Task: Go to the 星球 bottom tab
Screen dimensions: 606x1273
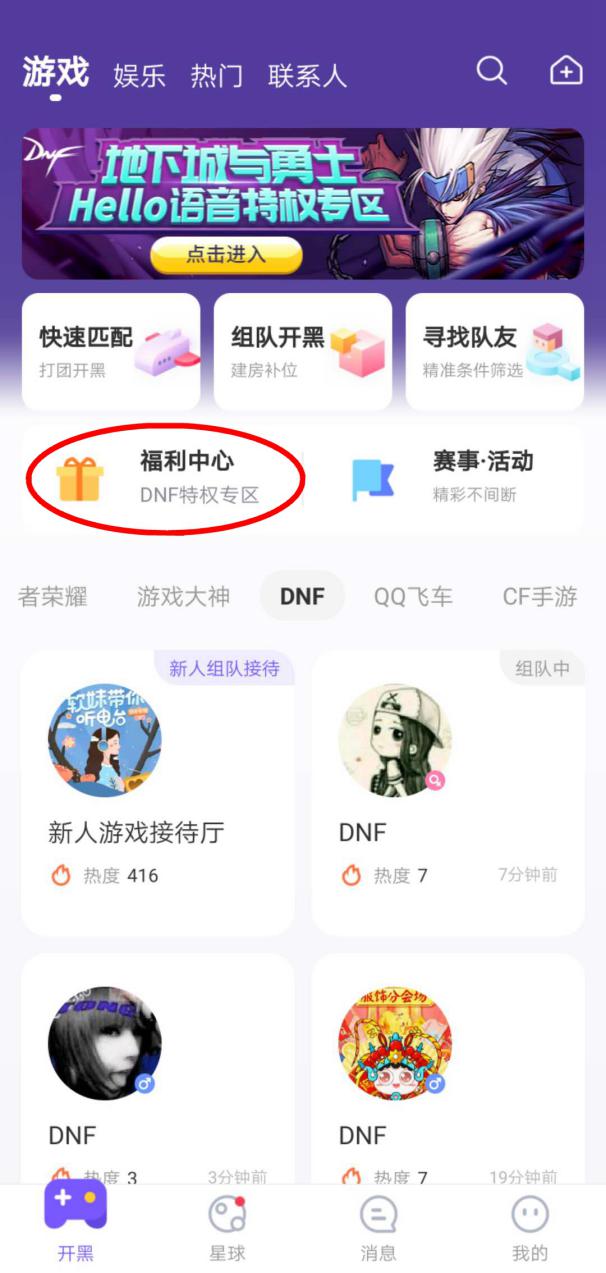Action: (227, 1227)
